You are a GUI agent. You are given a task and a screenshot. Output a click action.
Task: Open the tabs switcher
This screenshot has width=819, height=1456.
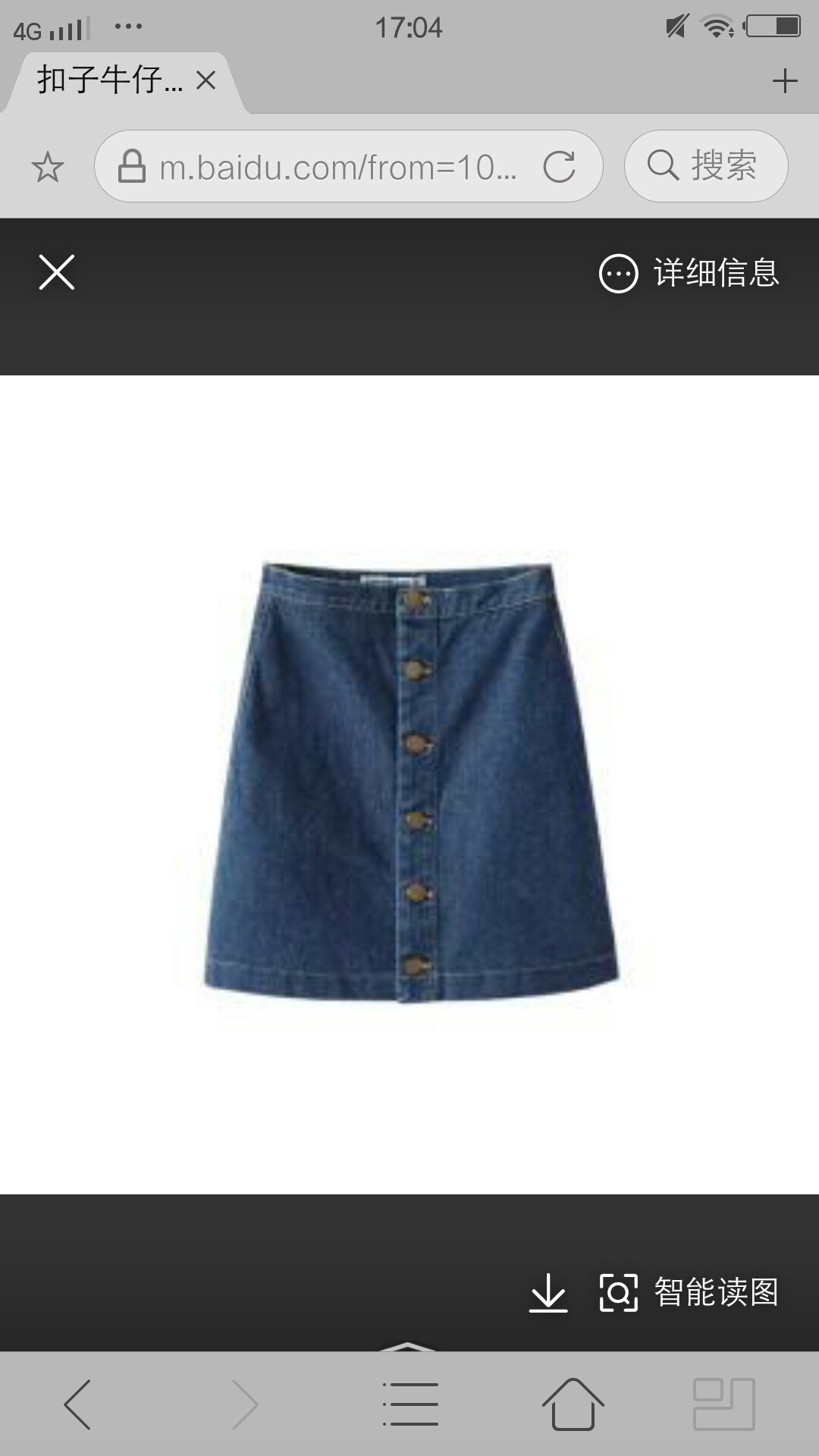tap(724, 1404)
